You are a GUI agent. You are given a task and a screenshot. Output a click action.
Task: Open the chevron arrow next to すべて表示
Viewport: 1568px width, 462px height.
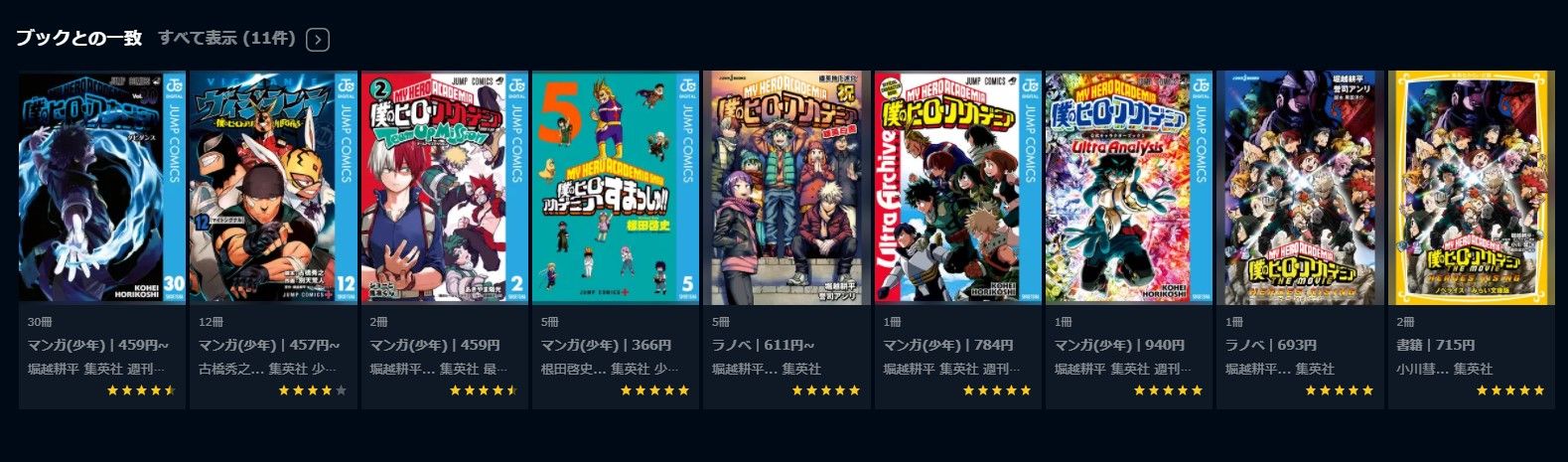tap(318, 40)
